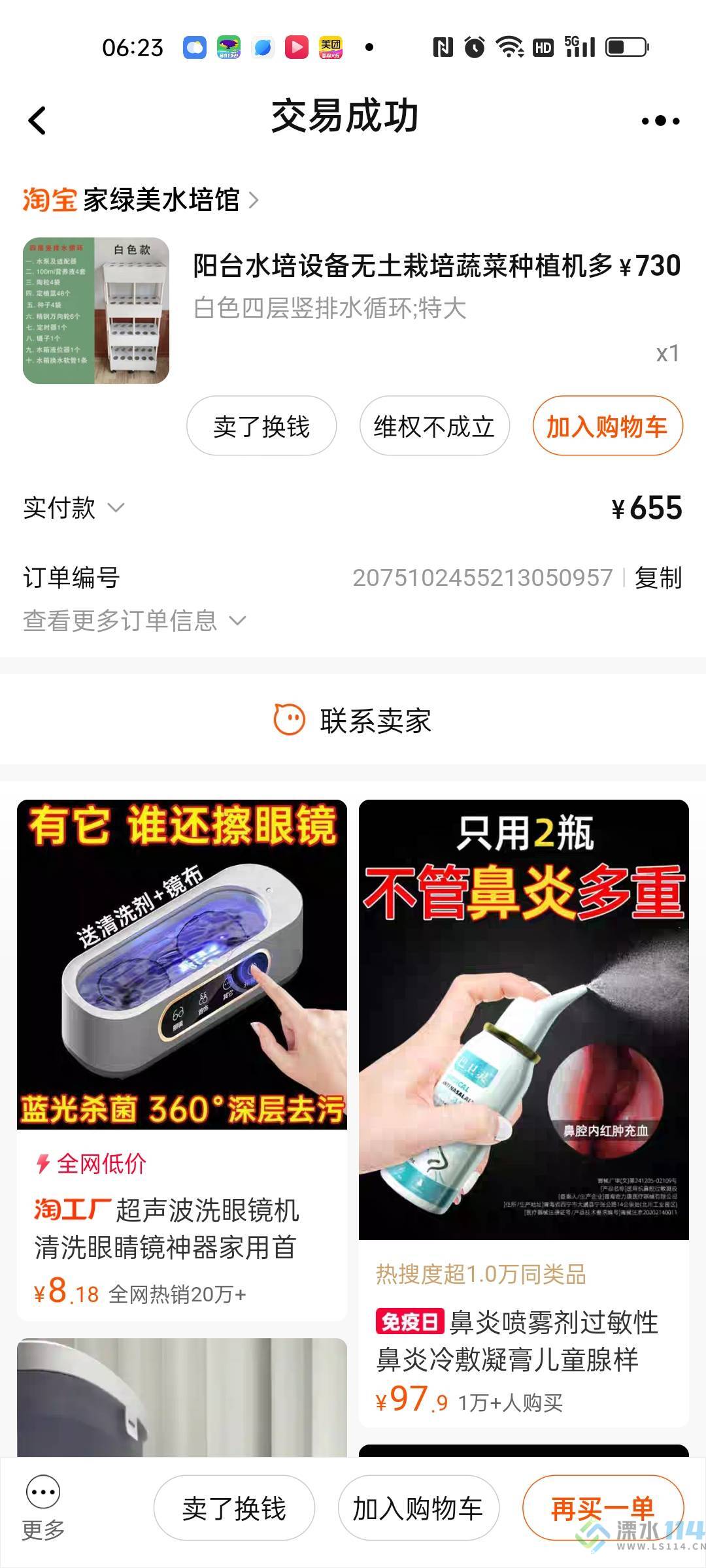Image resolution: width=706 pixels, height=1568 pixels.
Task: Expand 查看更多订单信息
Action: click(134, 621)
